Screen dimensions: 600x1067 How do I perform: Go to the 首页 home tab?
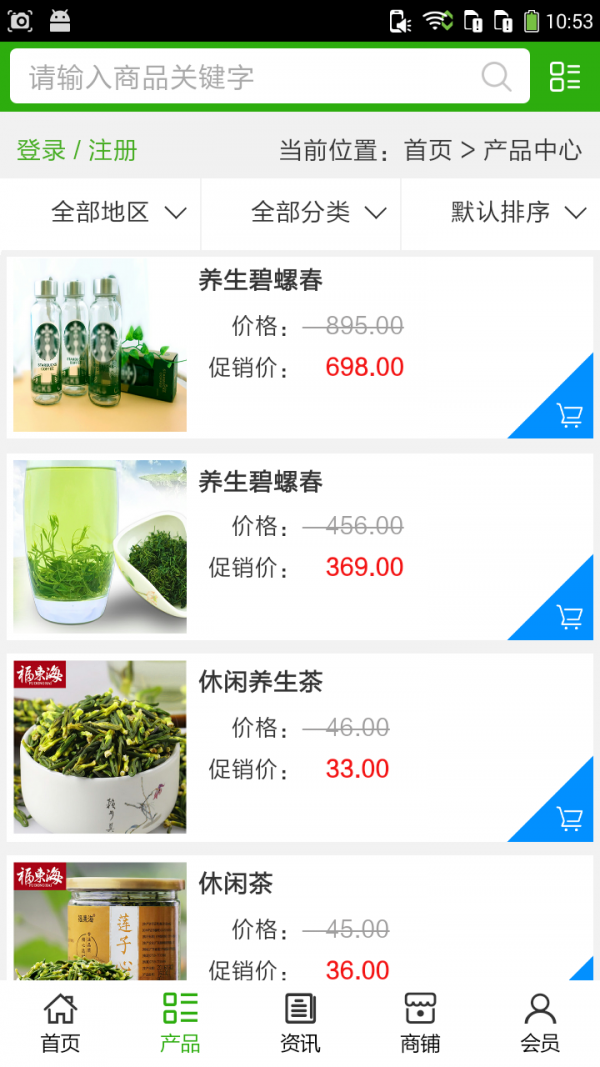point(60,1023)
